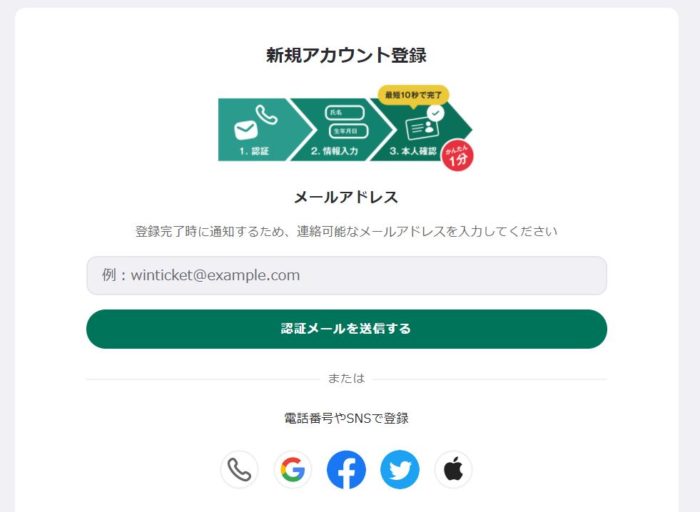Image resolution: width=700 pixels, height=512 pixels.
Task: Sign up with Apple icon
Action: 453,469
